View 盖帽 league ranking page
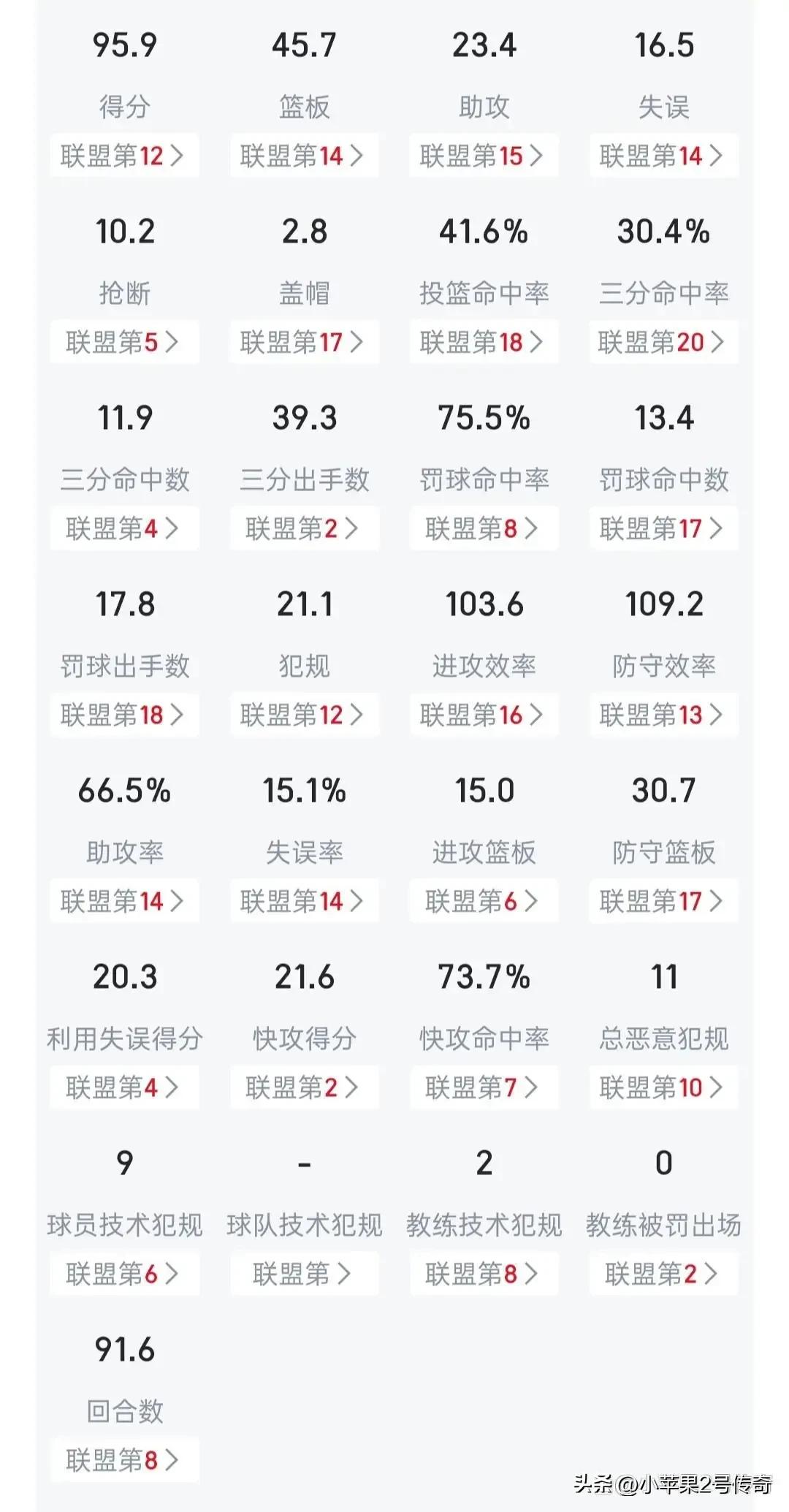The image size is (789, 1512). click(303, 342)
